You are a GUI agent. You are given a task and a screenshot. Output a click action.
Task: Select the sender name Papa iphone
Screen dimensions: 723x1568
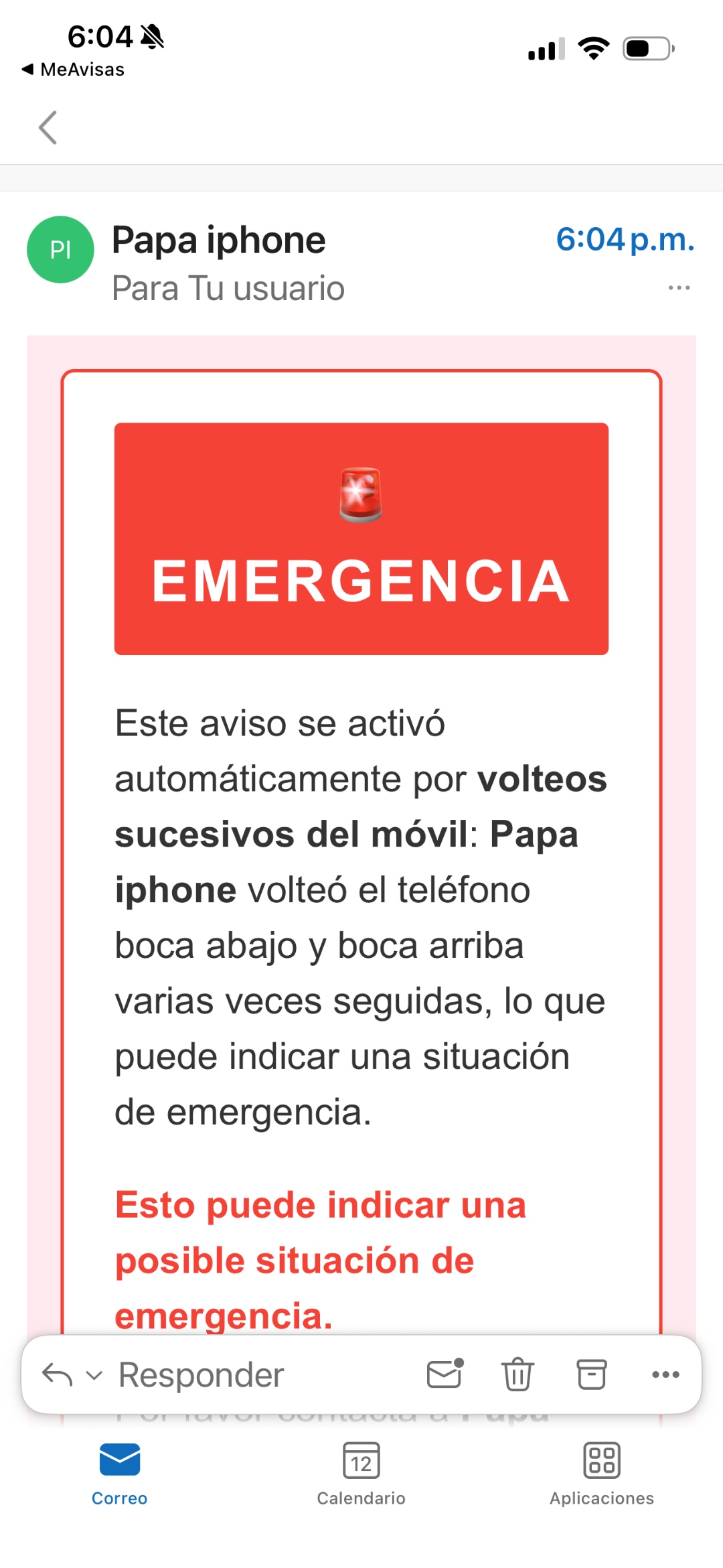coord(218,240)
